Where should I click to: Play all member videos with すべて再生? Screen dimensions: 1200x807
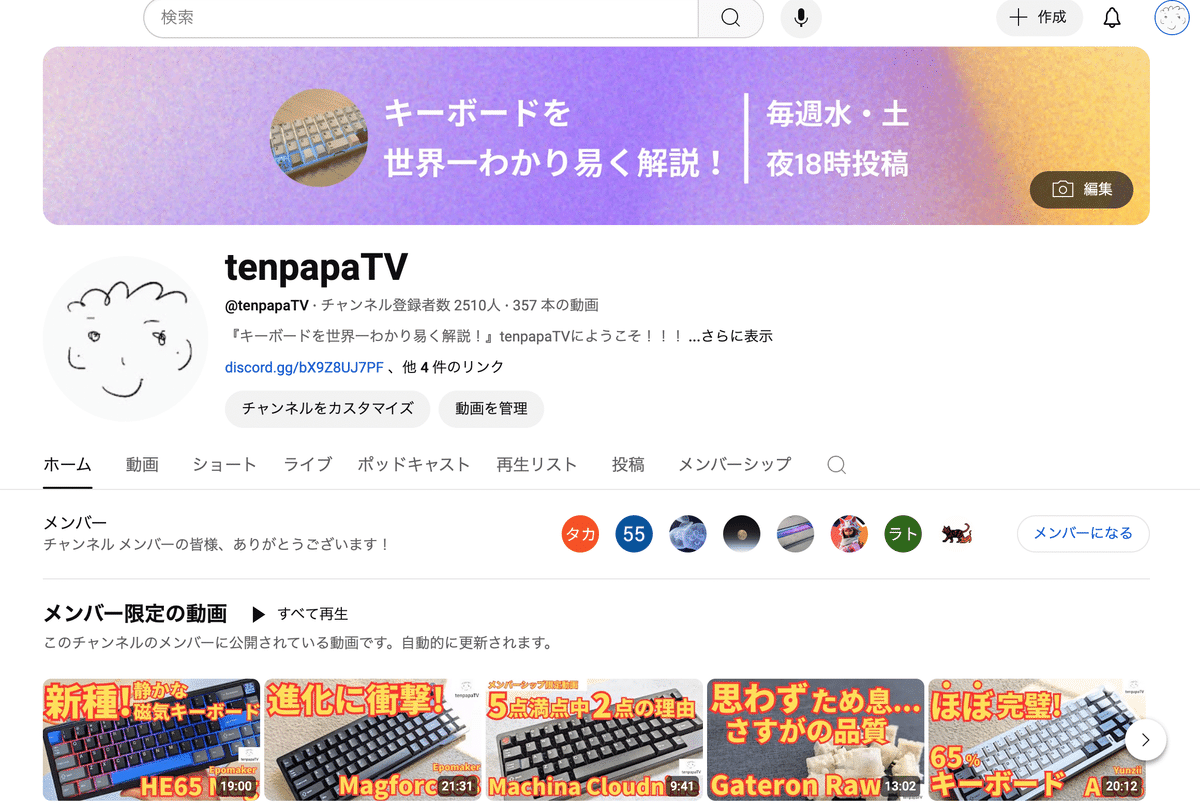pos(299,614)
